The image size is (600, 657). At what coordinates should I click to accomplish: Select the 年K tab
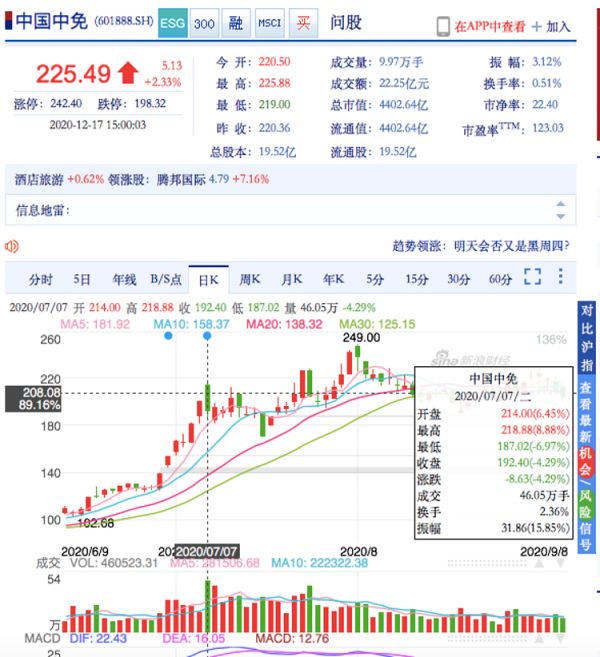[333, 279]
